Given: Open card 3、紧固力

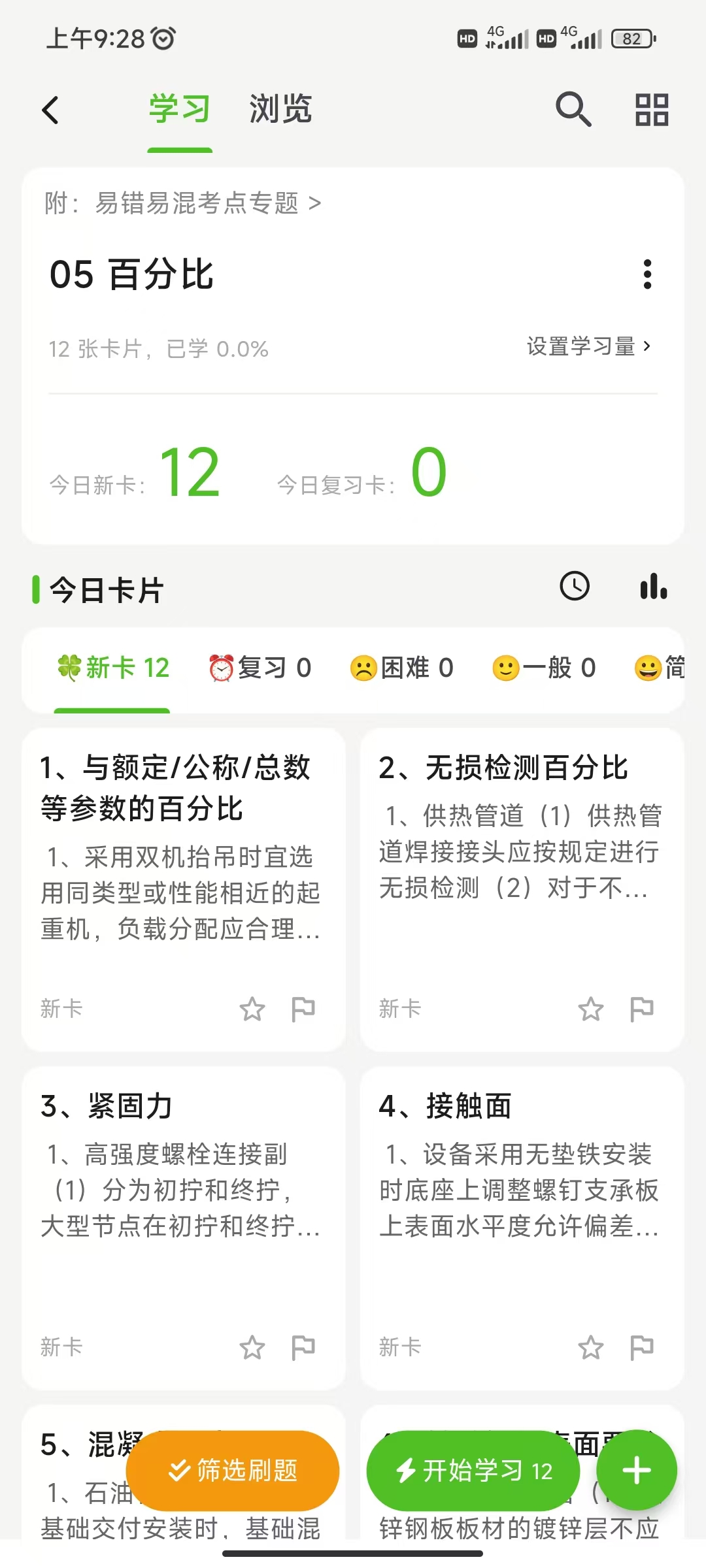Looking at the screenshot, I should coord(184,1228).
